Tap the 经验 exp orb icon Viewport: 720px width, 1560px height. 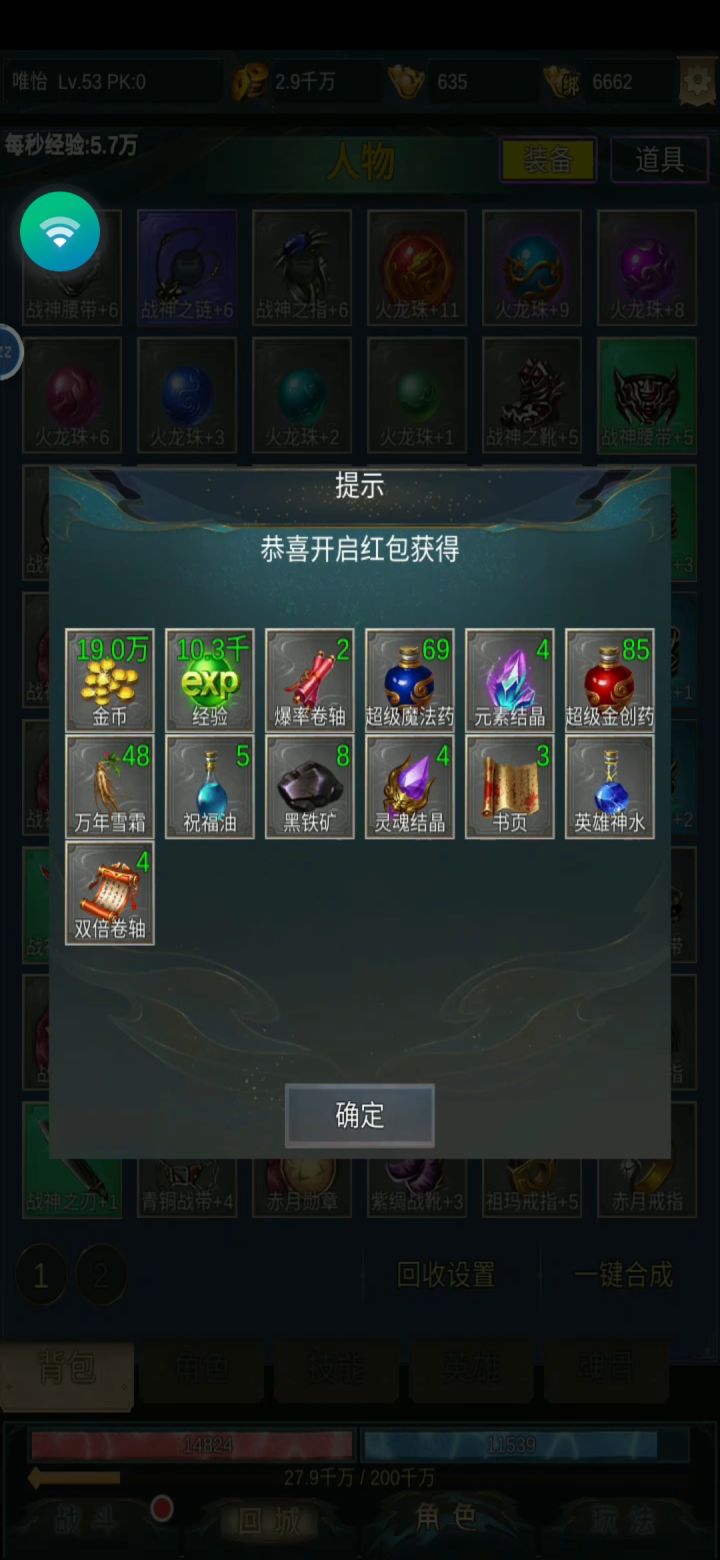(209, 680)
